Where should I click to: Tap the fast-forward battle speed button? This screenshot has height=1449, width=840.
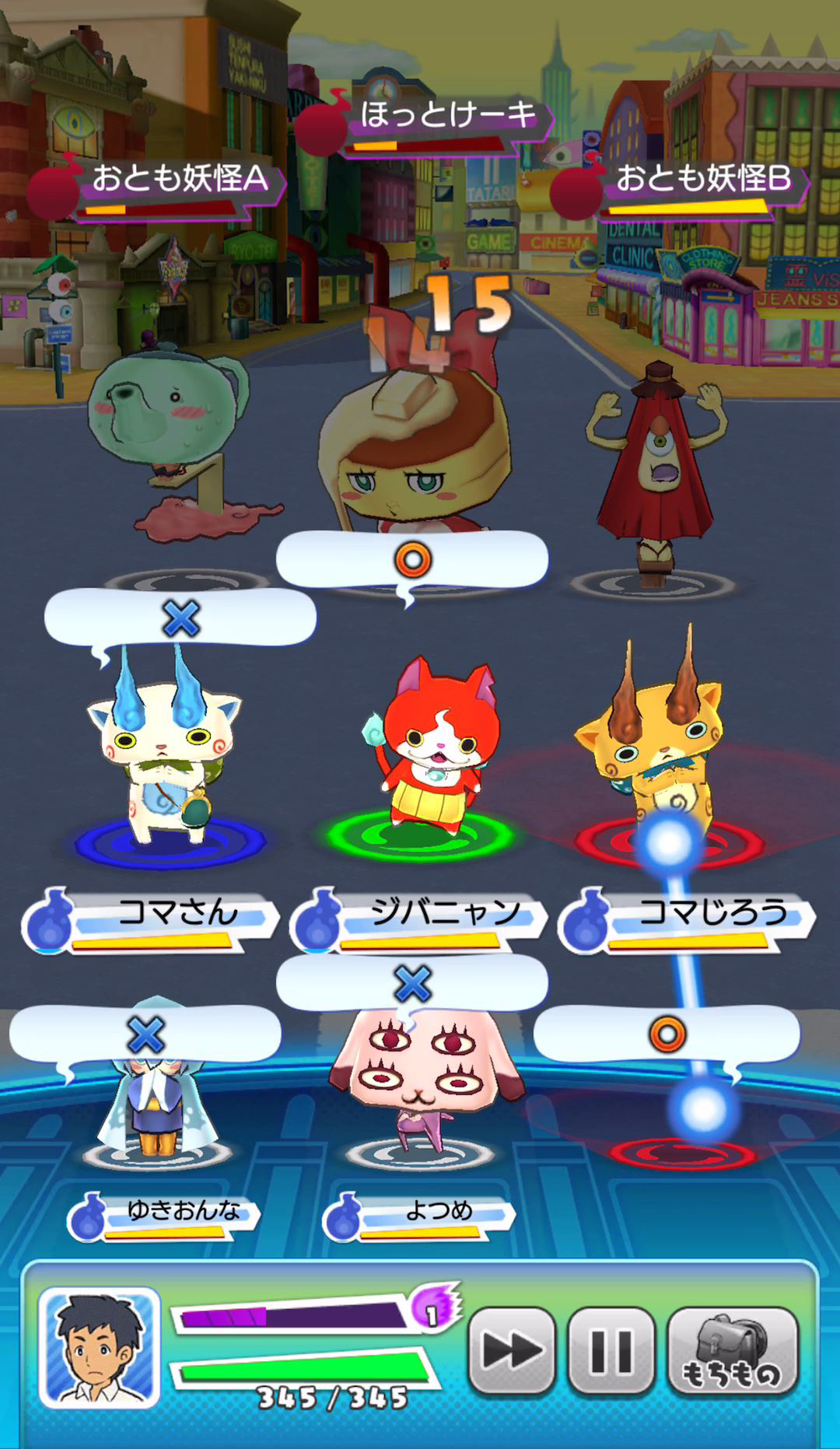(x=511, y=1349)
